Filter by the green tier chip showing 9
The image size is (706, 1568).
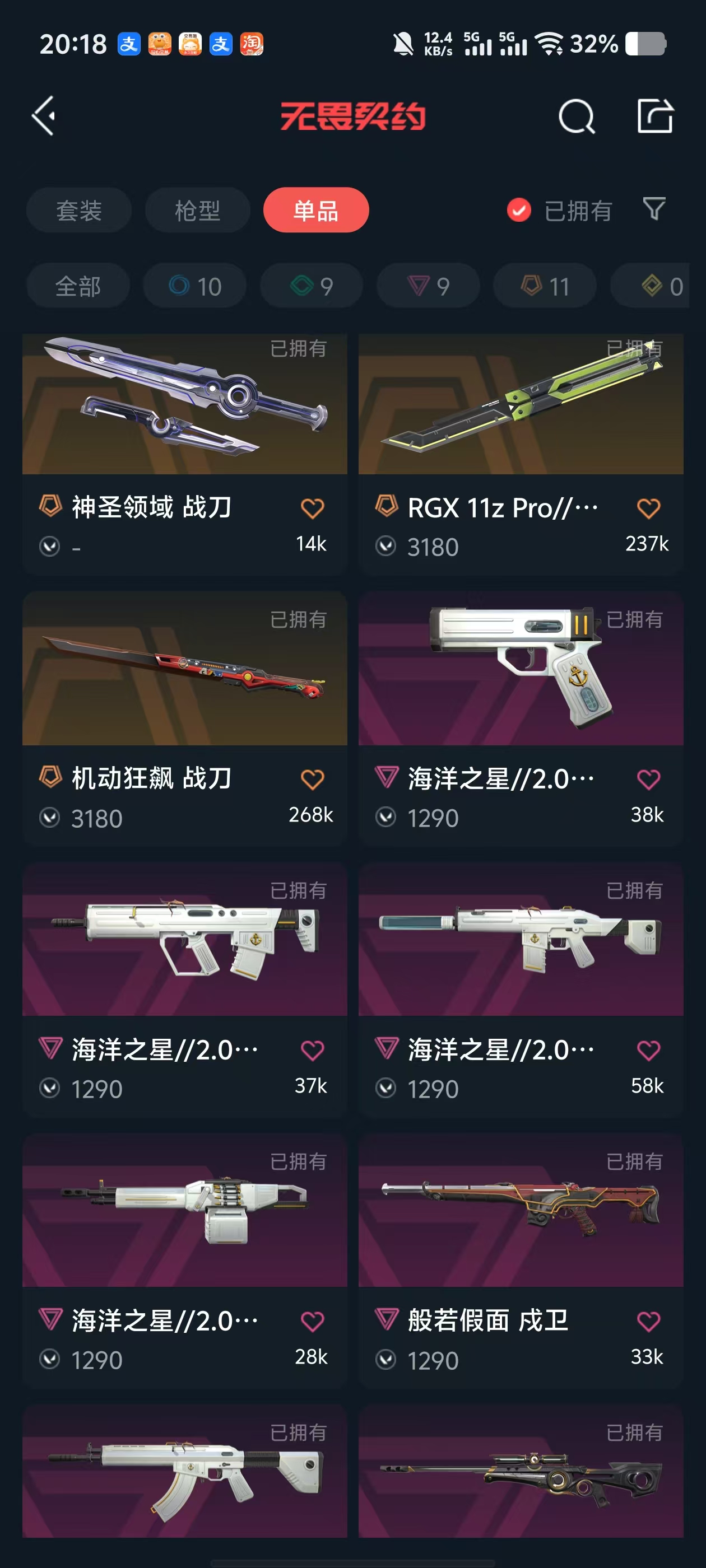[312, 286]
